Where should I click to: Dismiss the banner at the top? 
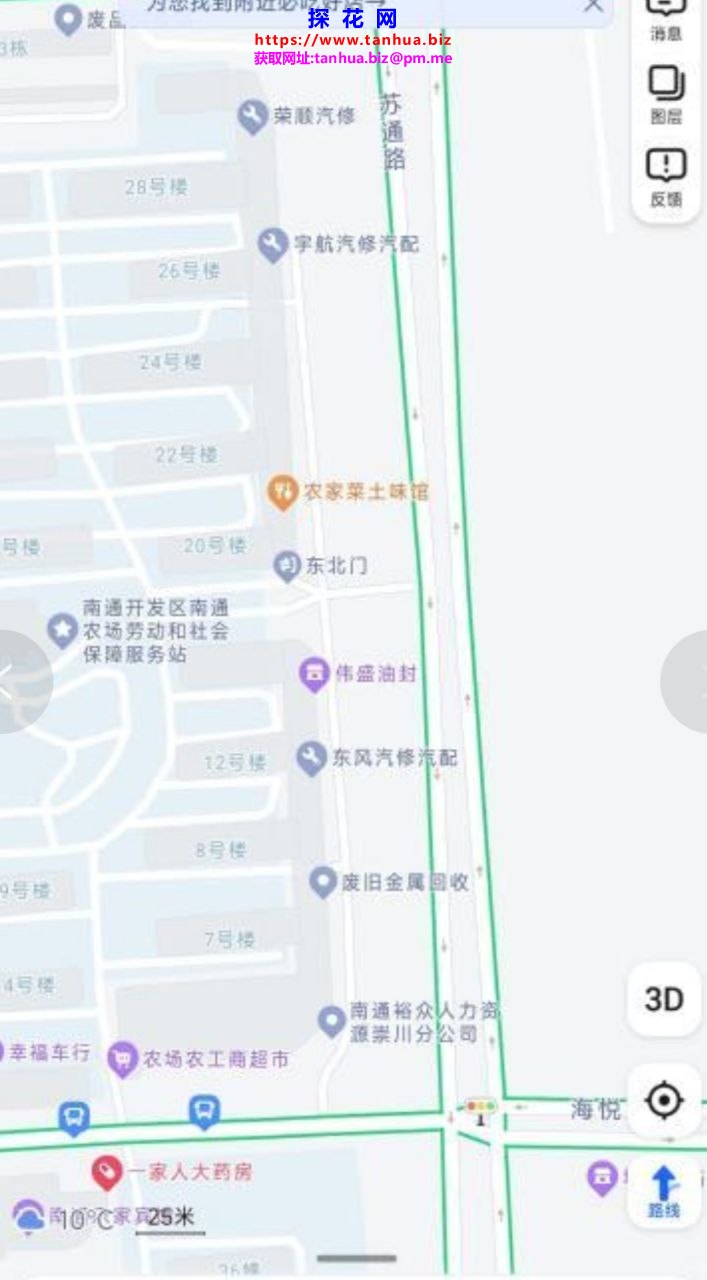tap(593, 6)
